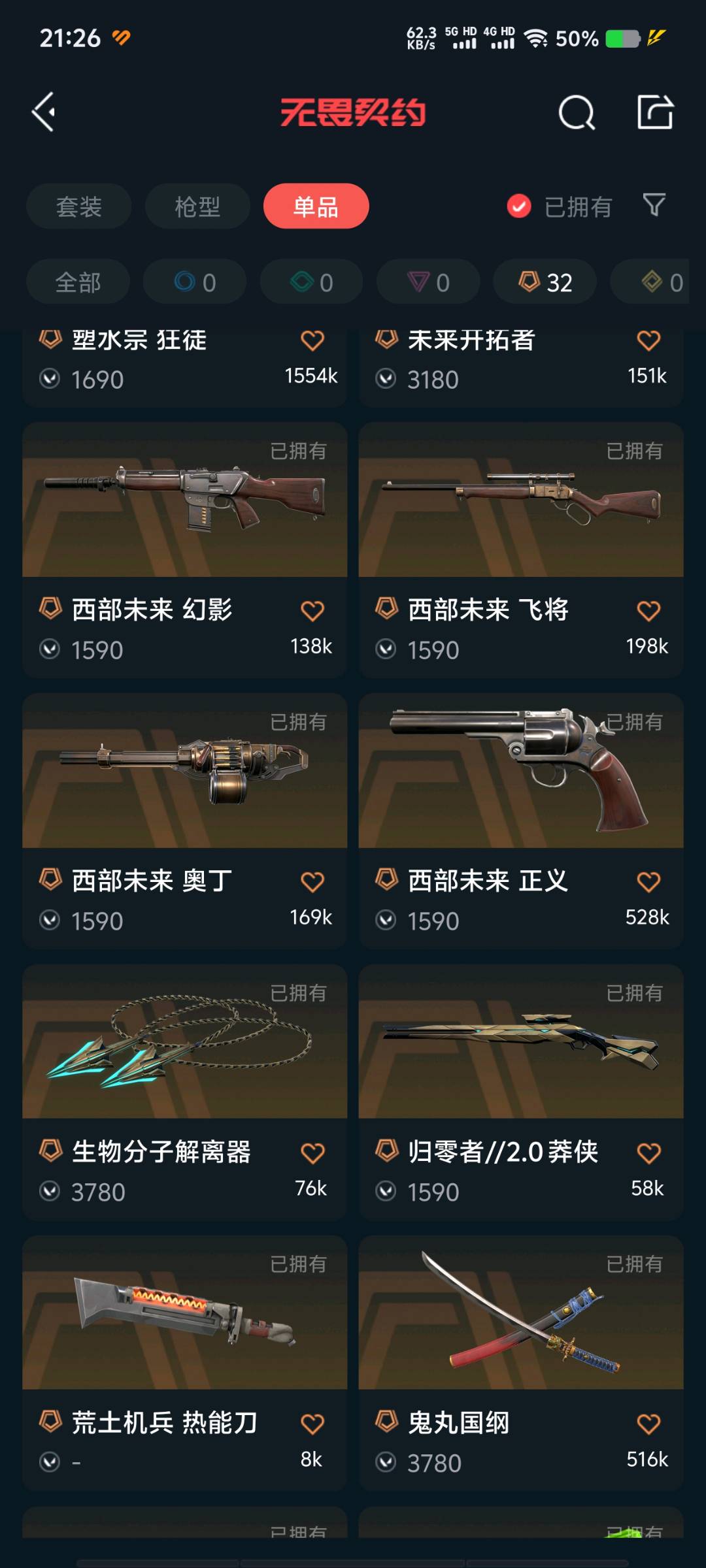Screen dimensions: 706x1568
Task: Open the 生物分子解离器 skin card
Action: click(x=184, y=1092)
